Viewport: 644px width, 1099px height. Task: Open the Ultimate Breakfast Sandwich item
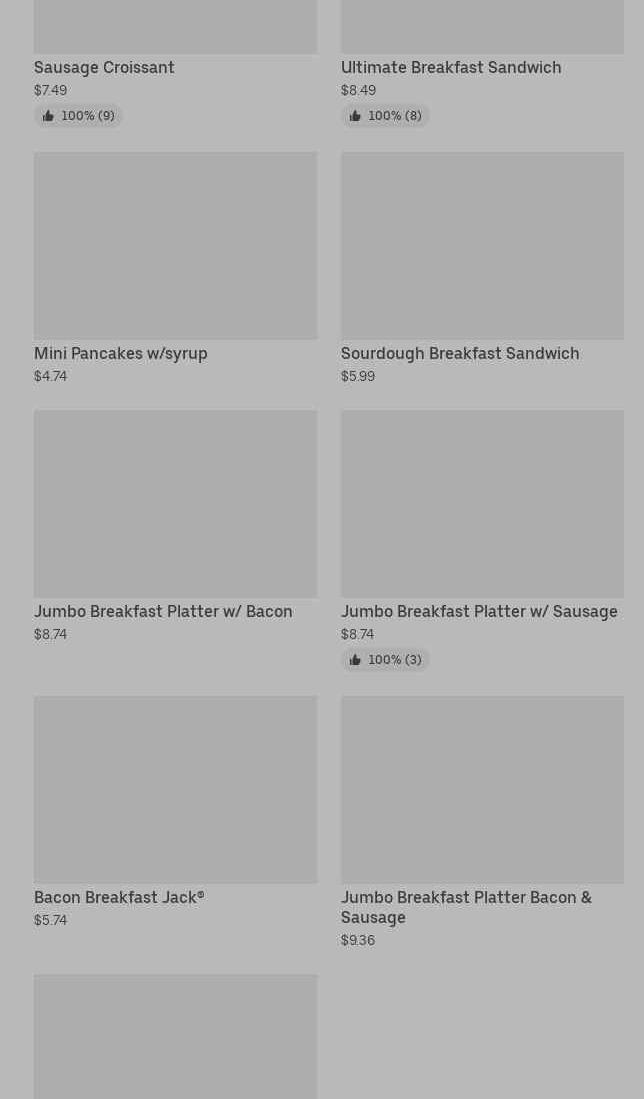coord(451,67)
